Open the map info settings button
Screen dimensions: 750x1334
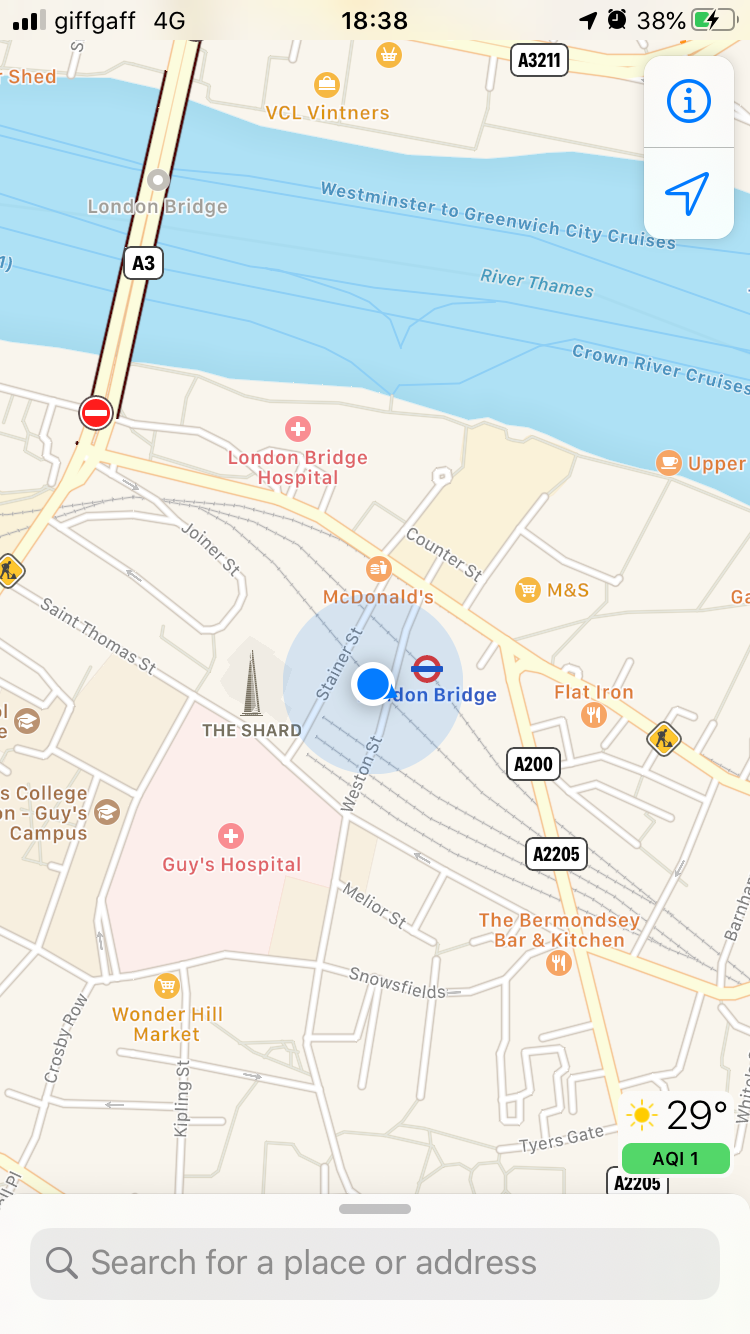coord(688,101)
